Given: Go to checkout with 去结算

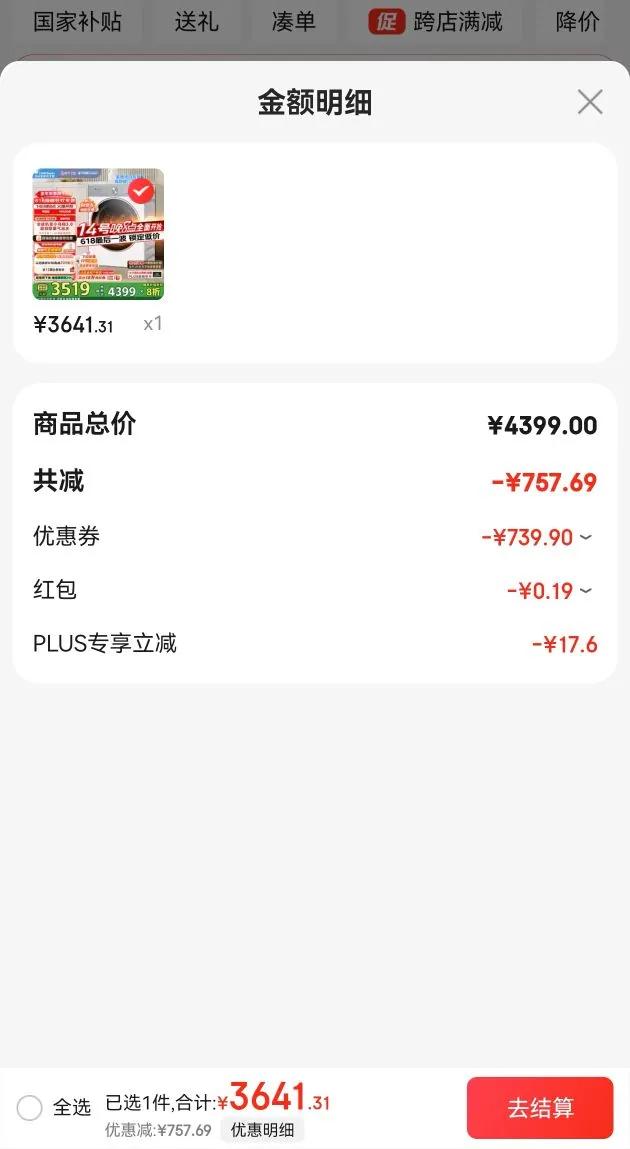Looking at the screenshot, I should point(540,1107).
